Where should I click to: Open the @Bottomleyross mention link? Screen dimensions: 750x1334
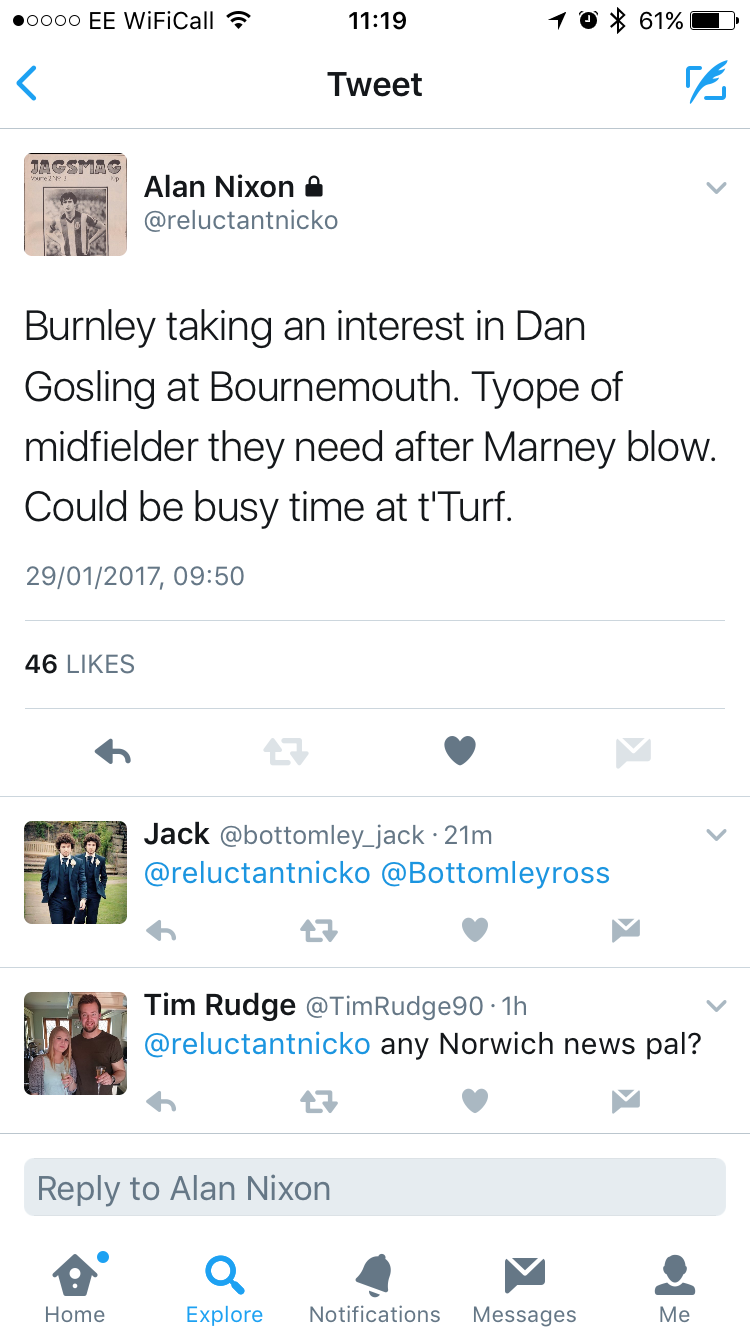(495, 873)
